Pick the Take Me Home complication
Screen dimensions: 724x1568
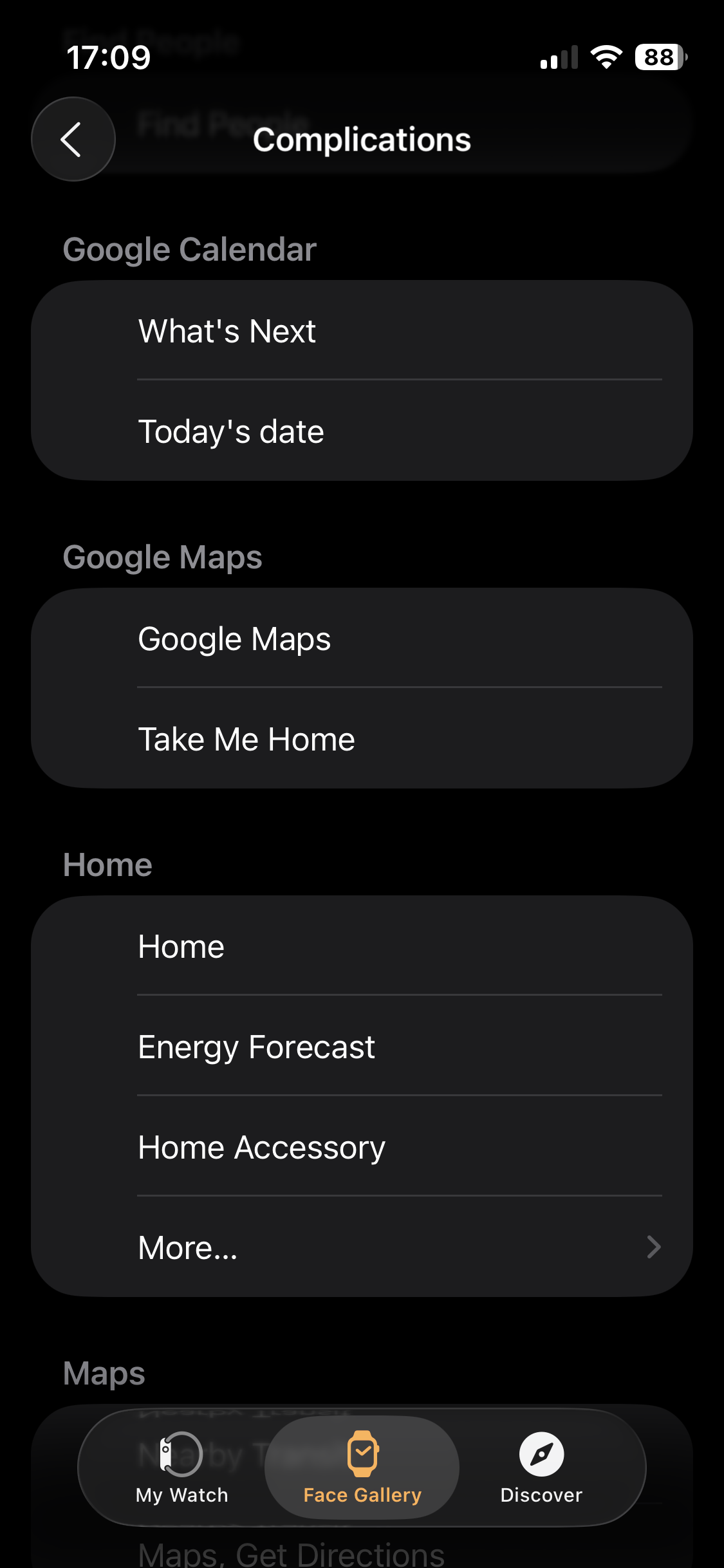coord(360,739)
